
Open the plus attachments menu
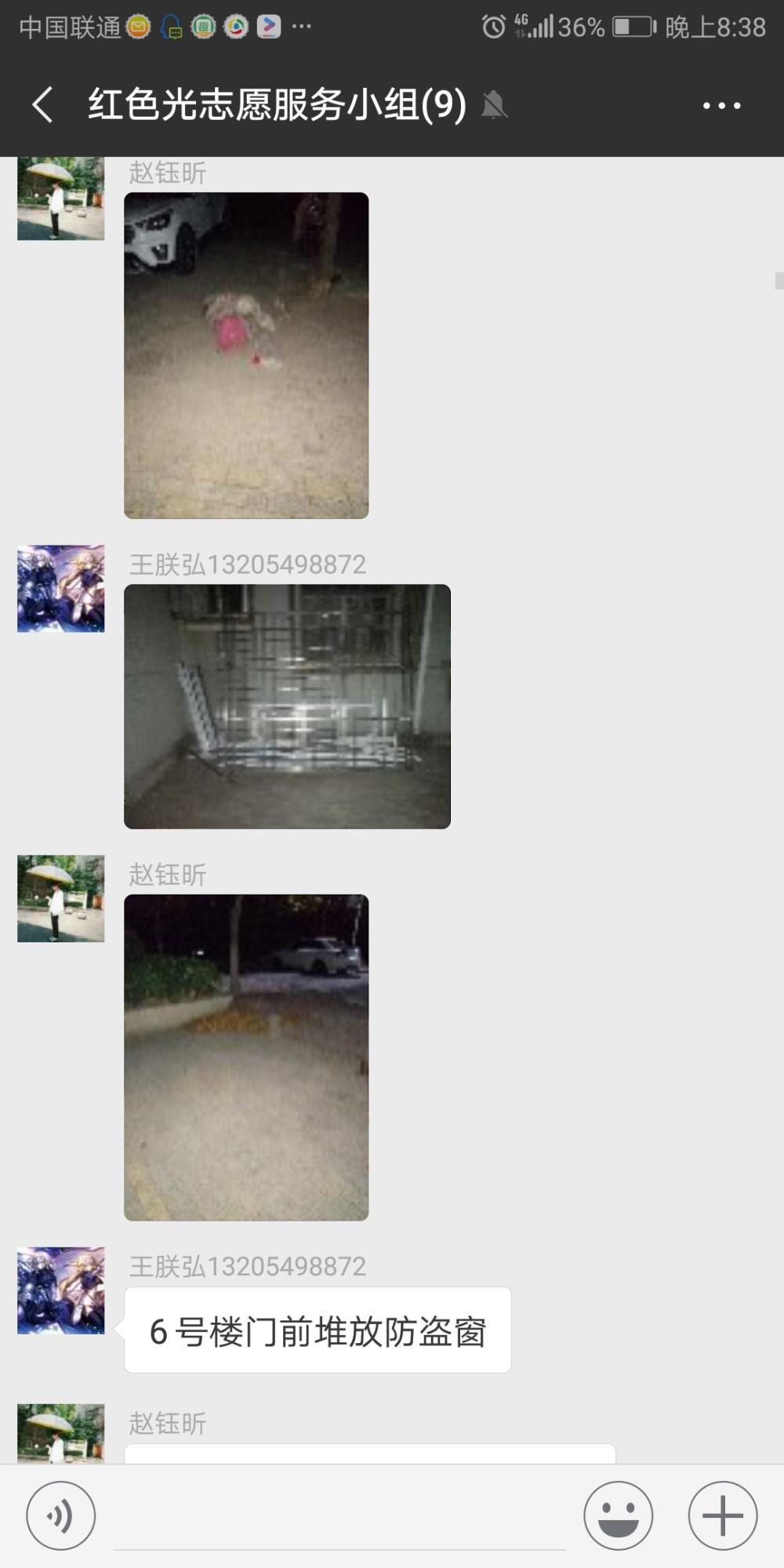(723, 1516)
